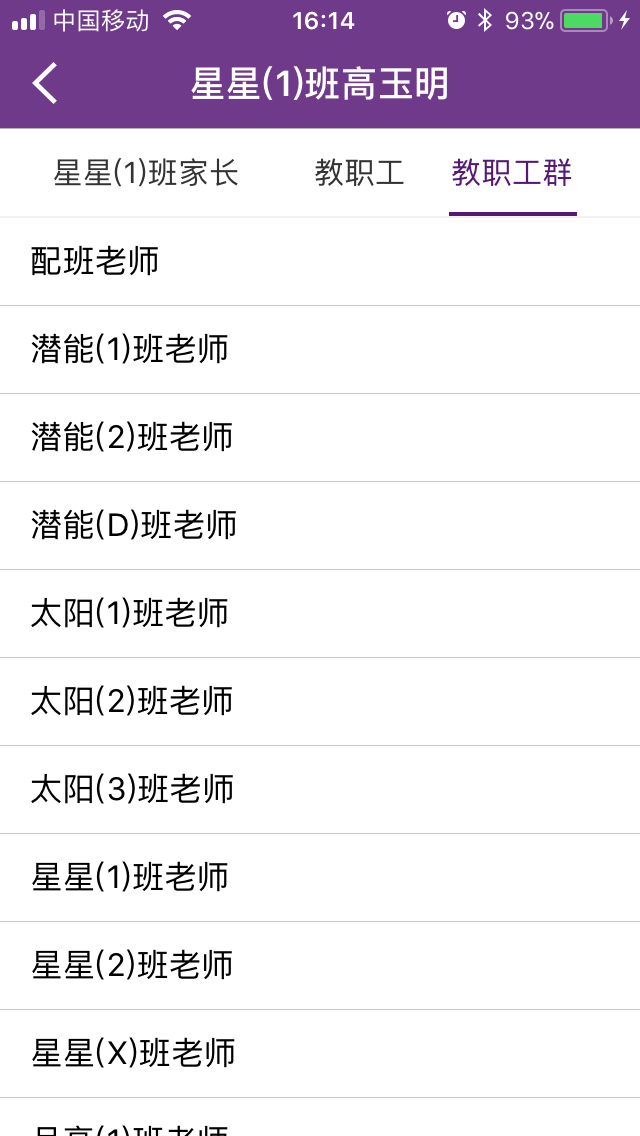This screenshot has width=640, height=1136.
Task: Go back using the header arrow
Action: [x=44, y=84]
